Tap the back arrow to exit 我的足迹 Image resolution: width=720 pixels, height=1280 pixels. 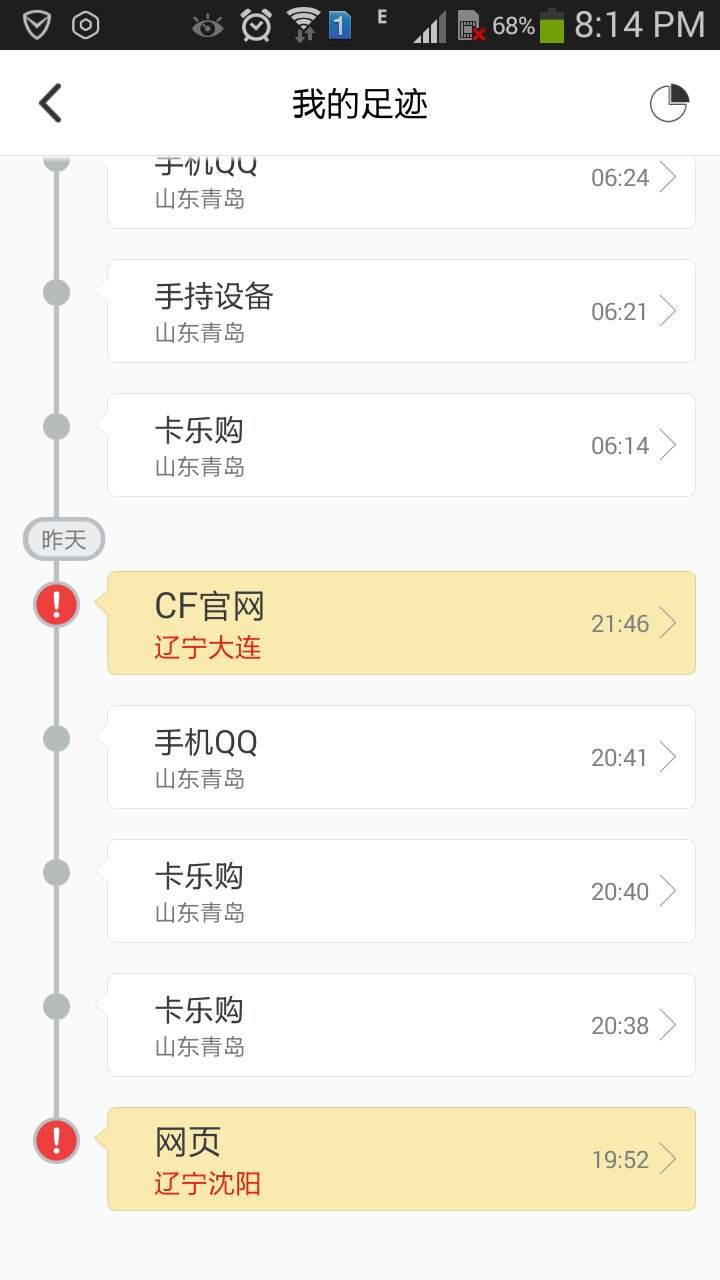coord(50,101)
